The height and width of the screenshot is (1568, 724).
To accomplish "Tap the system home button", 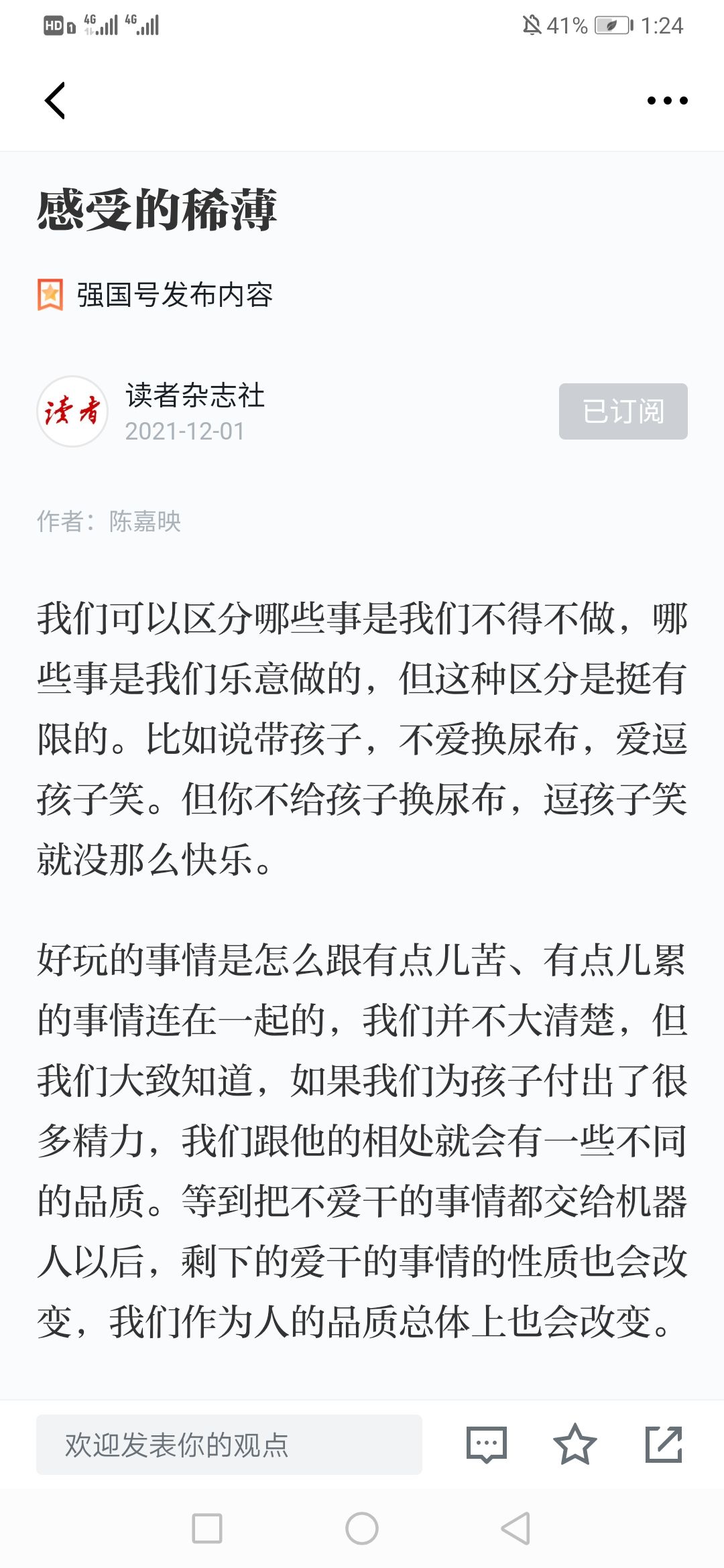I will (362, 1528).
